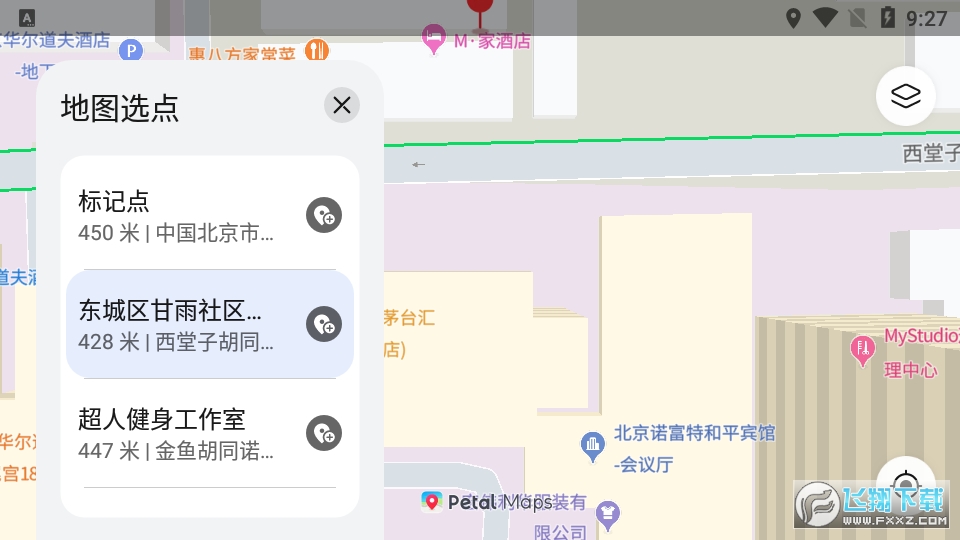Tap the M·家酒店 hotel marker

[433, 39]
